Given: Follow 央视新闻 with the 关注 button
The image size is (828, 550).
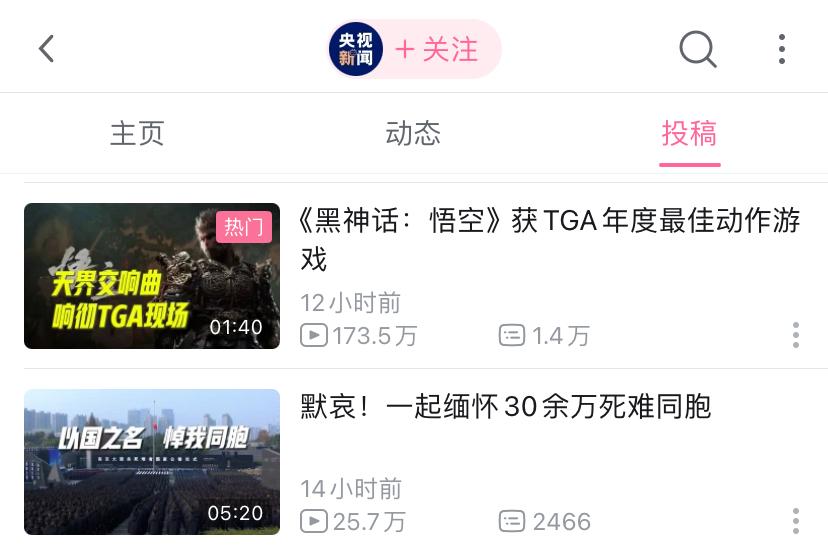Looking at the screenshot, I should [x=438, y=49].
